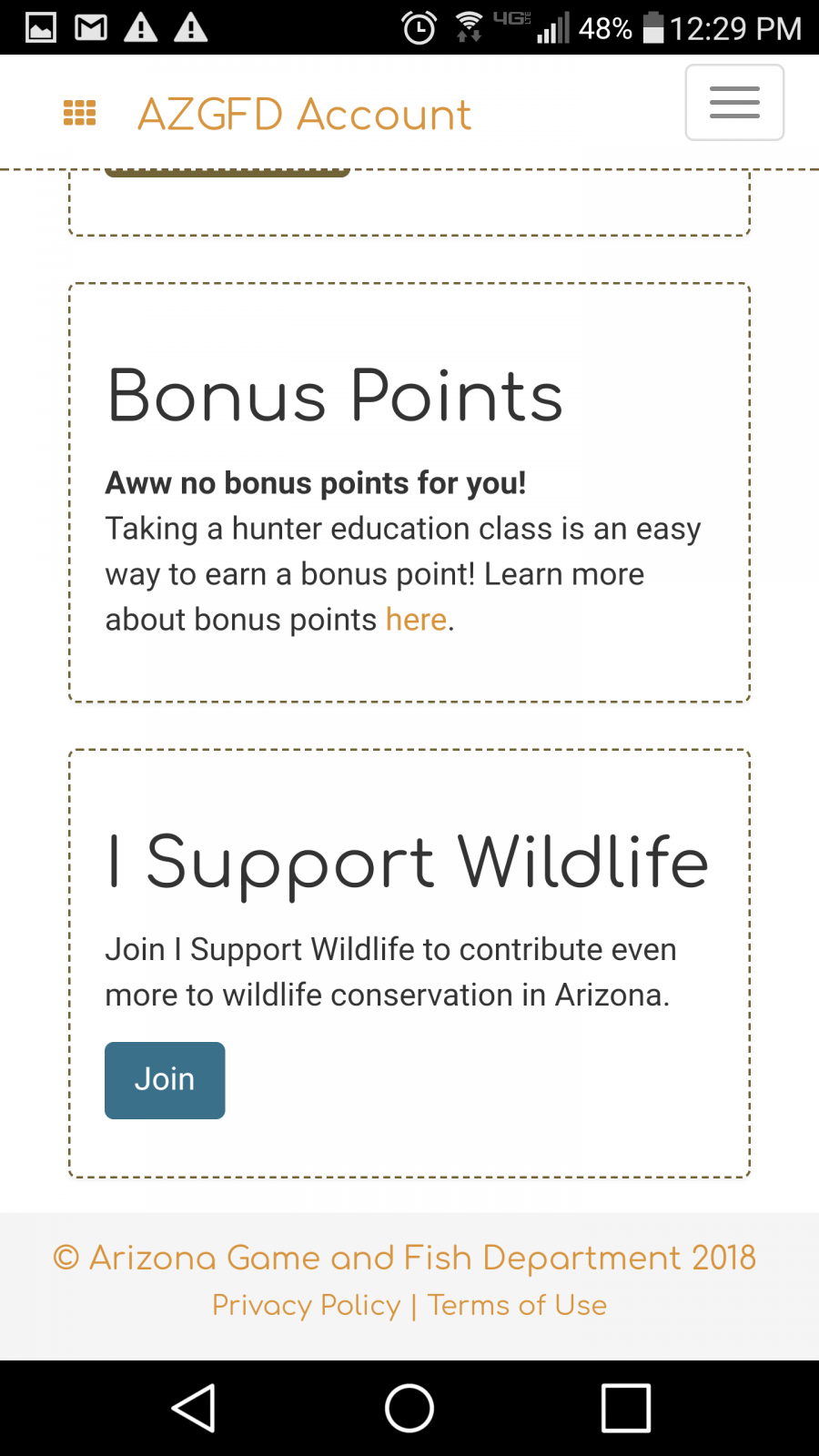The width and height of the screenshot is (819, 1456).
Task: Follow the 'here' bonus points link
Action: point(416,620)
